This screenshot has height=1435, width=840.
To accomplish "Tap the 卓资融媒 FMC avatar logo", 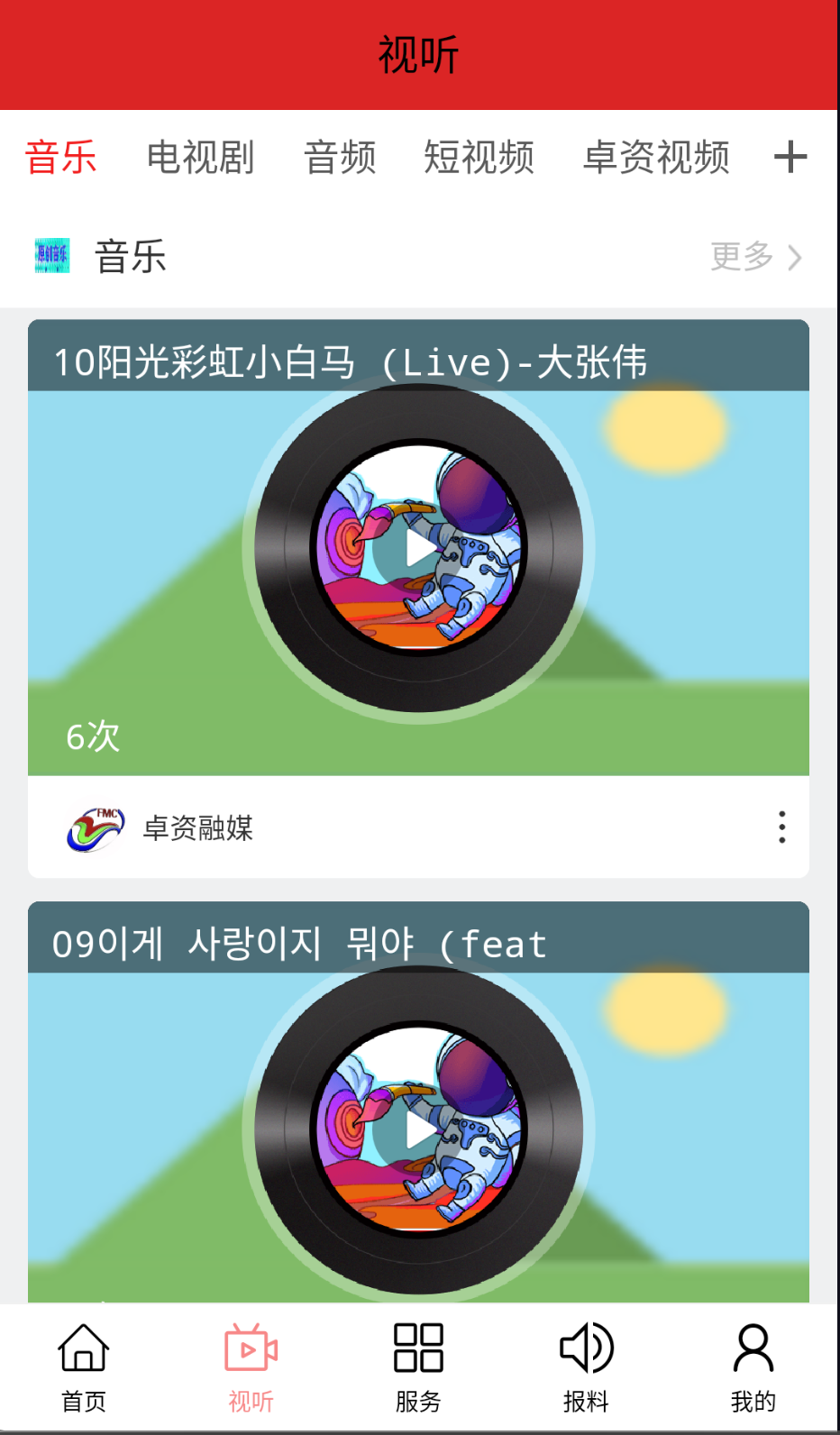I will click(x=95, y=827).
